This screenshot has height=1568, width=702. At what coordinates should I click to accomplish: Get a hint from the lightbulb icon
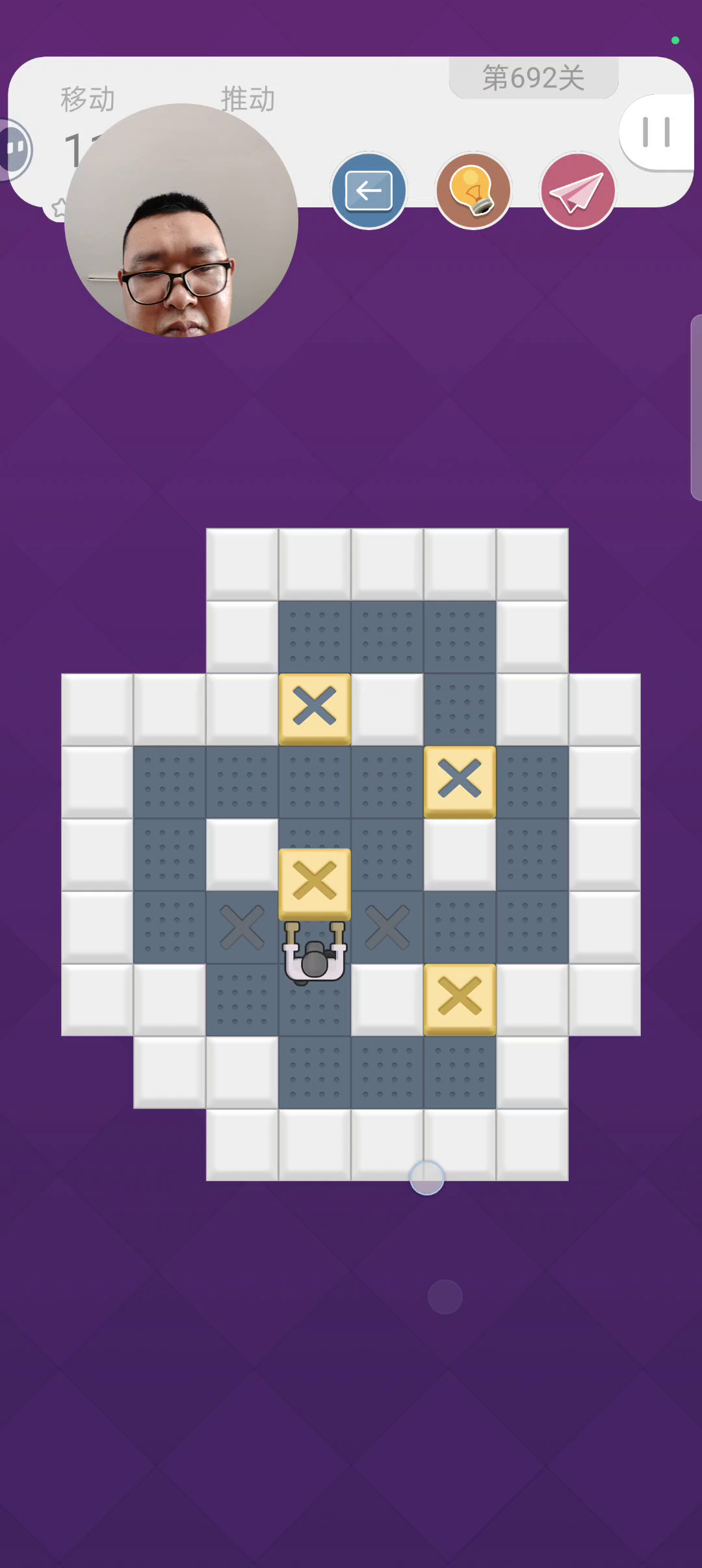click(473, 190)
